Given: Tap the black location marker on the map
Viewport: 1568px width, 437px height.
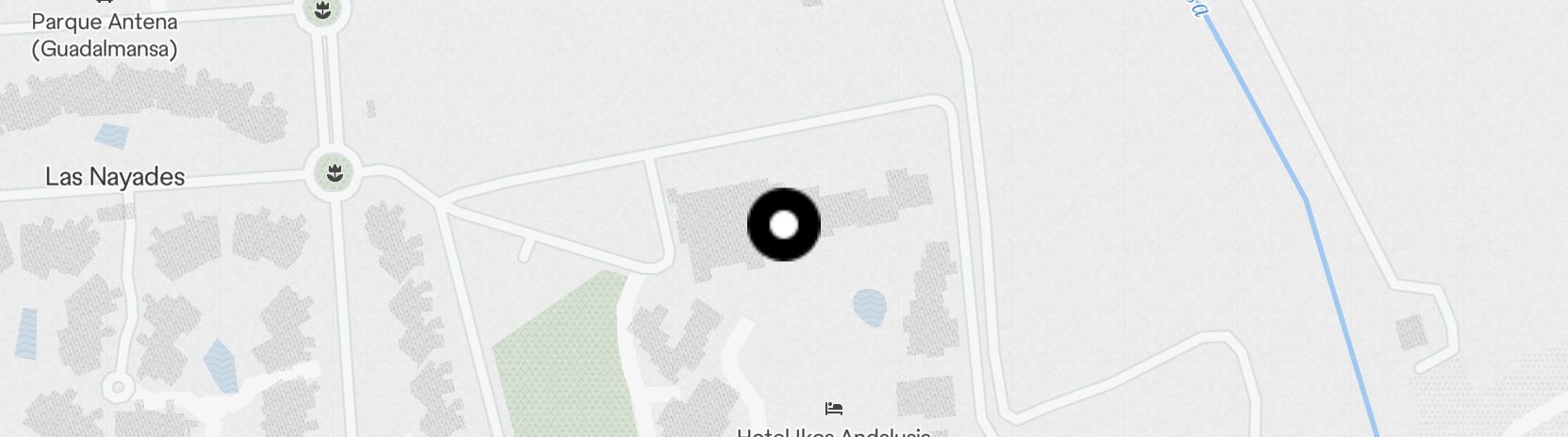Looking at the screenshot, I should pos(783,225).
